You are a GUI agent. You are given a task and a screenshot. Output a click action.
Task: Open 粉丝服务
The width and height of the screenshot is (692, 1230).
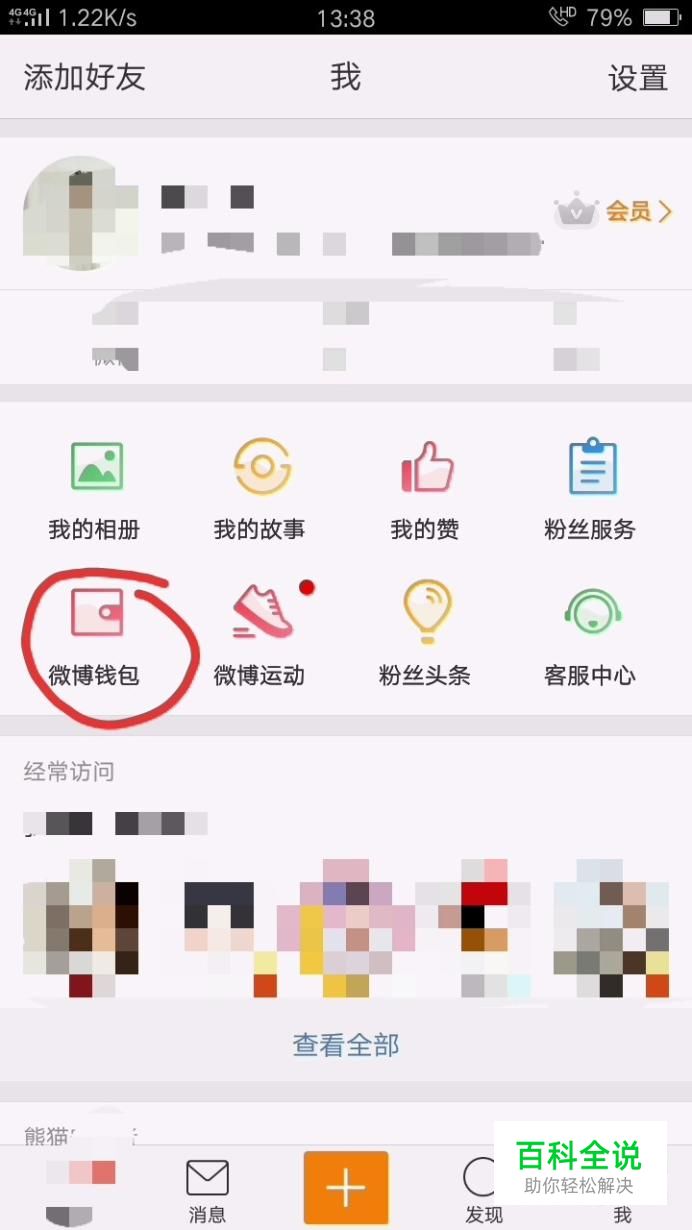[x=590, y=490]
